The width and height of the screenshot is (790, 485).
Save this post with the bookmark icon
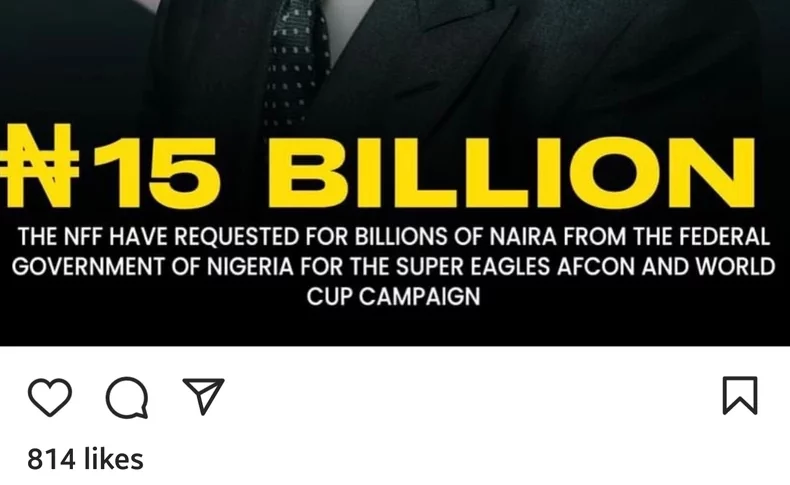[x=740, y=396]
